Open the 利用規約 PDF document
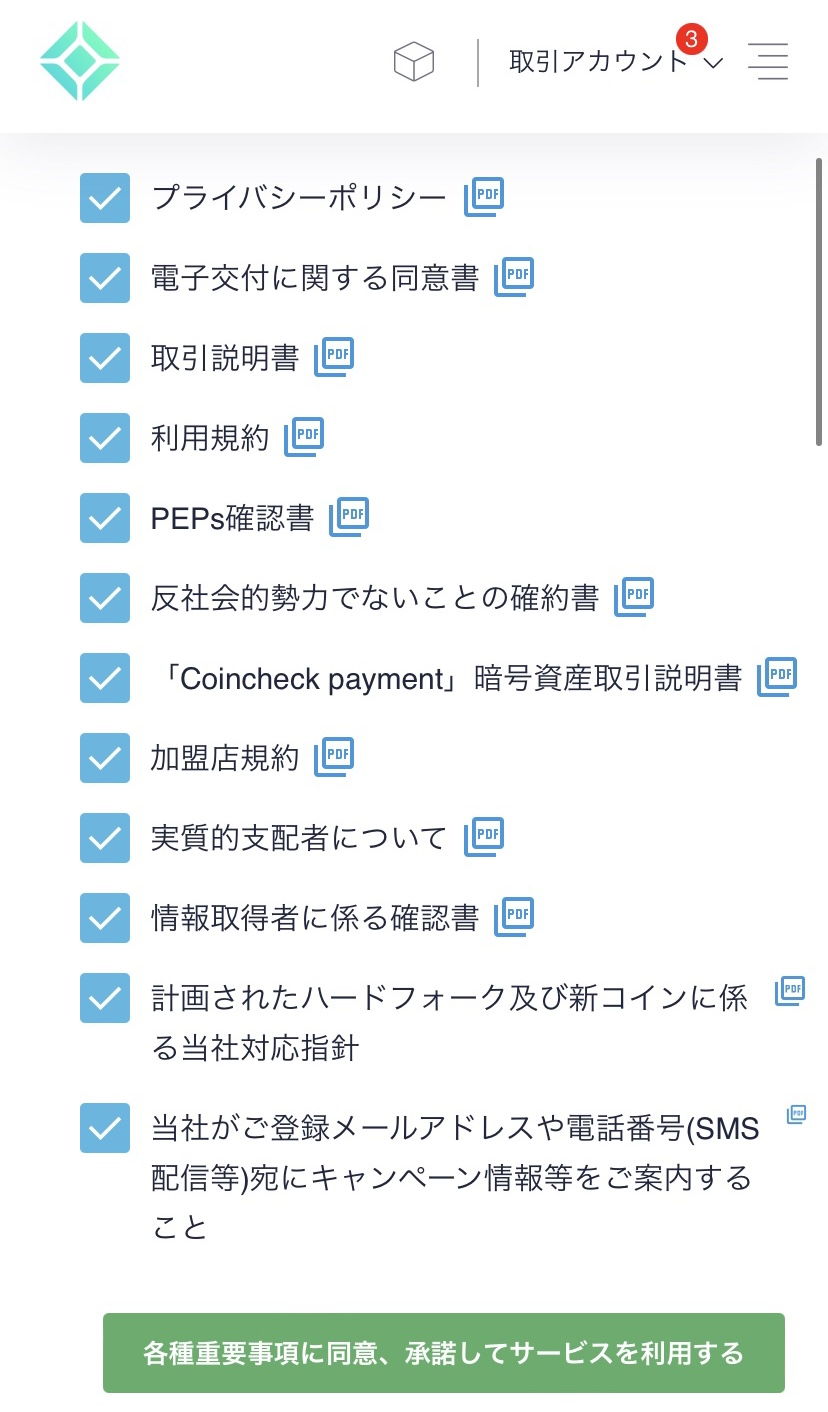 304,437
